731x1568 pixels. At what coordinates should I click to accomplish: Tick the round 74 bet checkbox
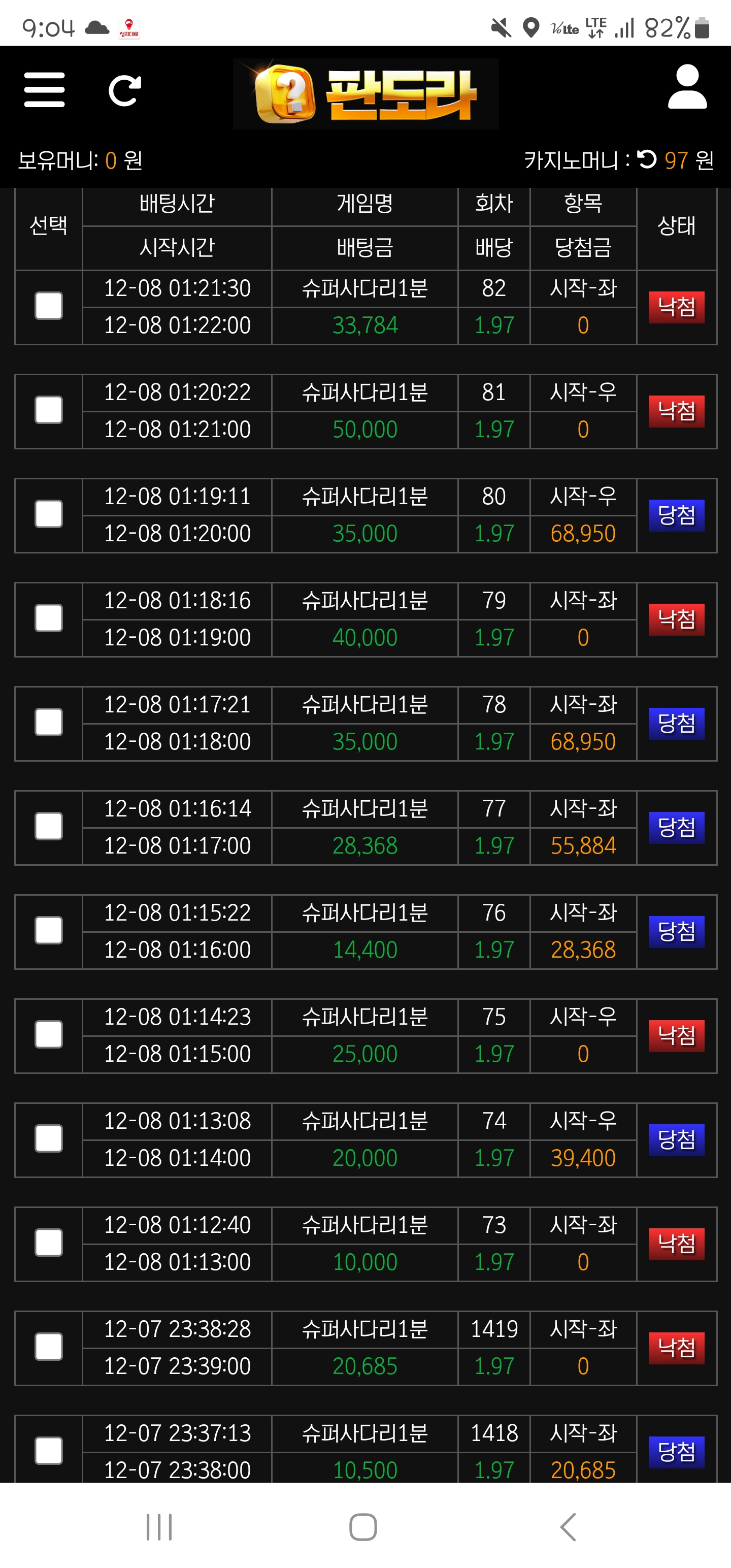(49, 1139)
